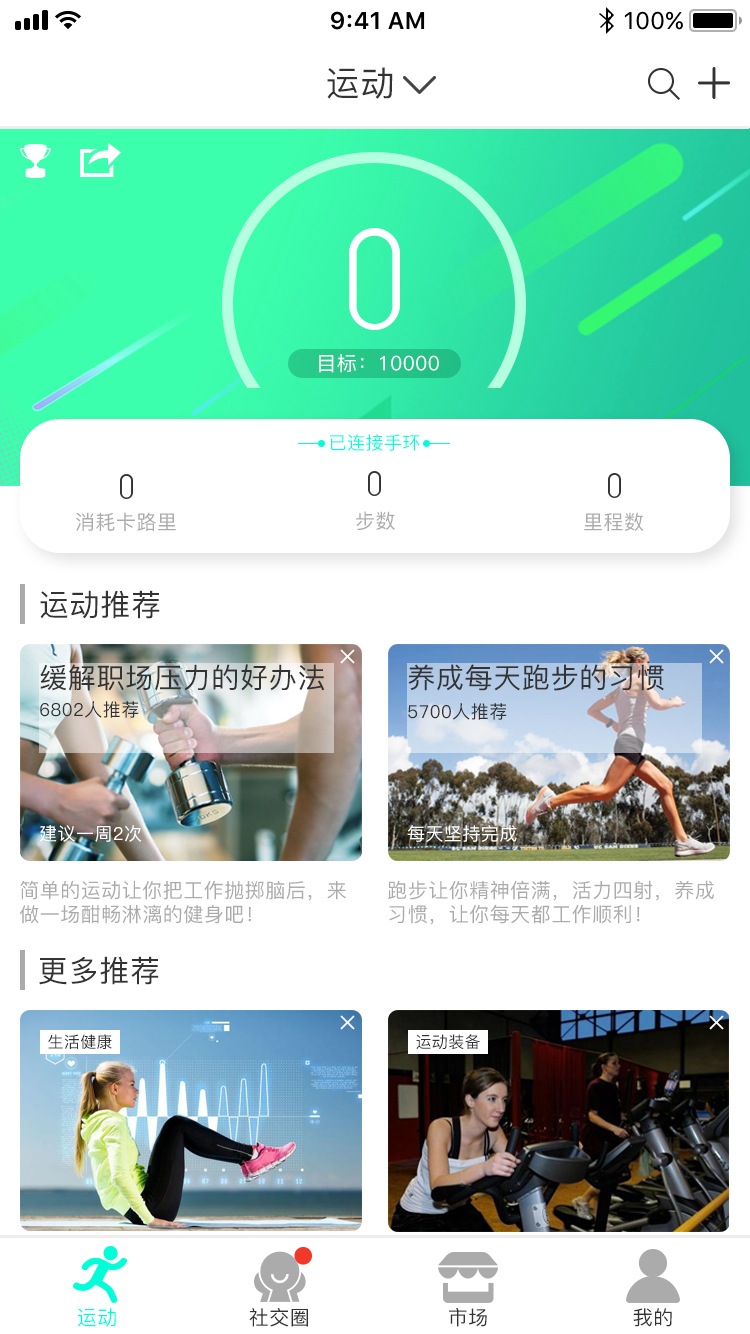Viewport: 750px width, 1334px height.
Task: Dismiss the 缓解职场压力 card with its X
Action: tap(347, 656)
